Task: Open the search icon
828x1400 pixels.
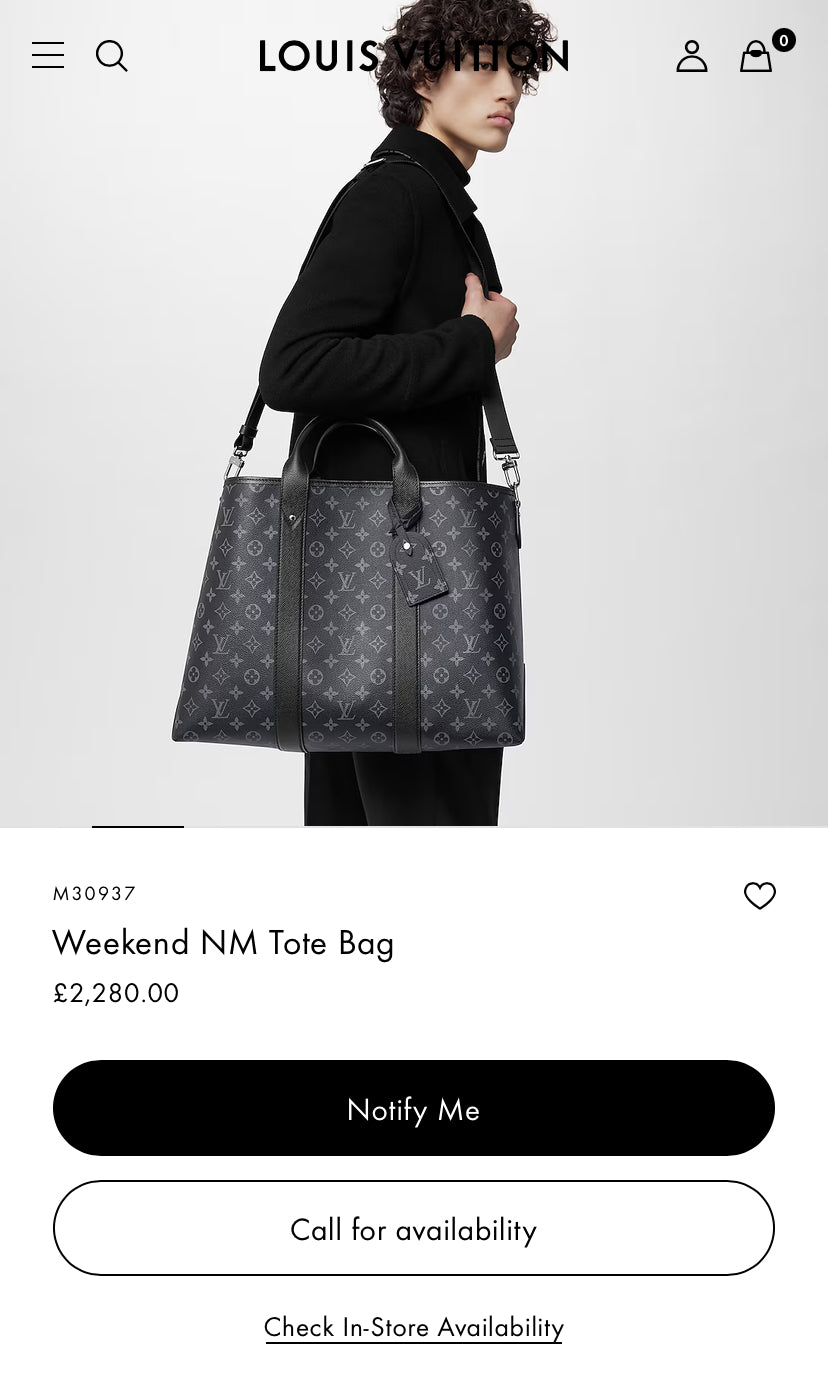Action: [112, 56]
